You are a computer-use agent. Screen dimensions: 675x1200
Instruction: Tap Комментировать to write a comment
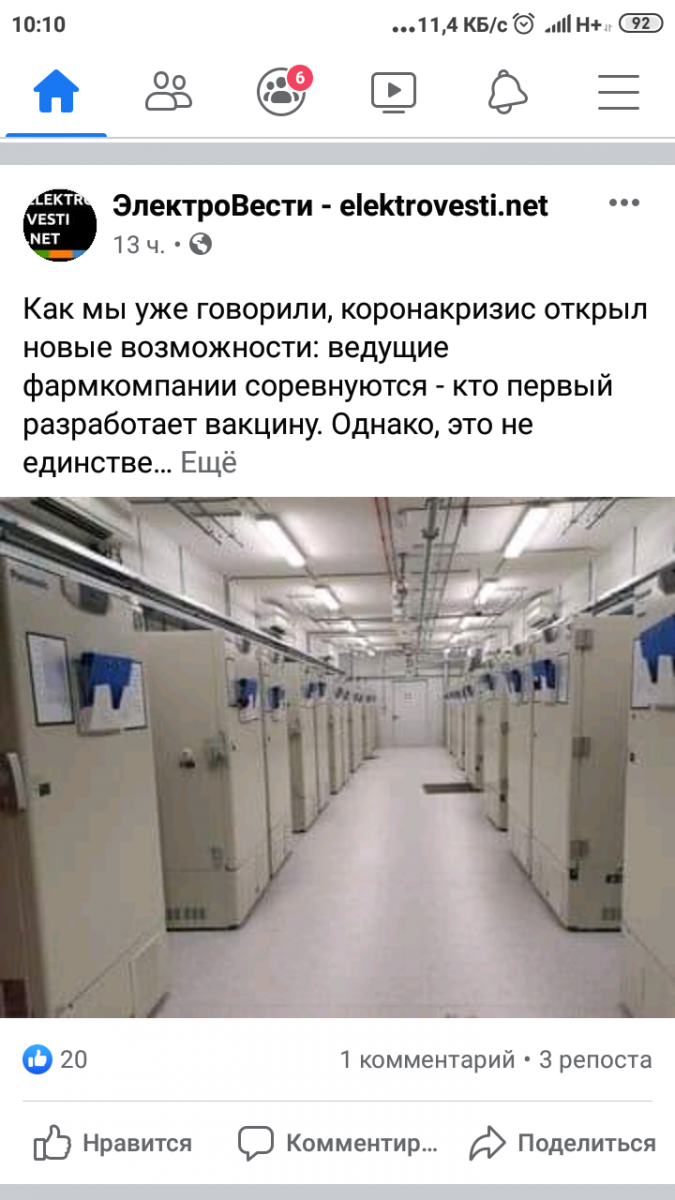[x=338, y=1143]
